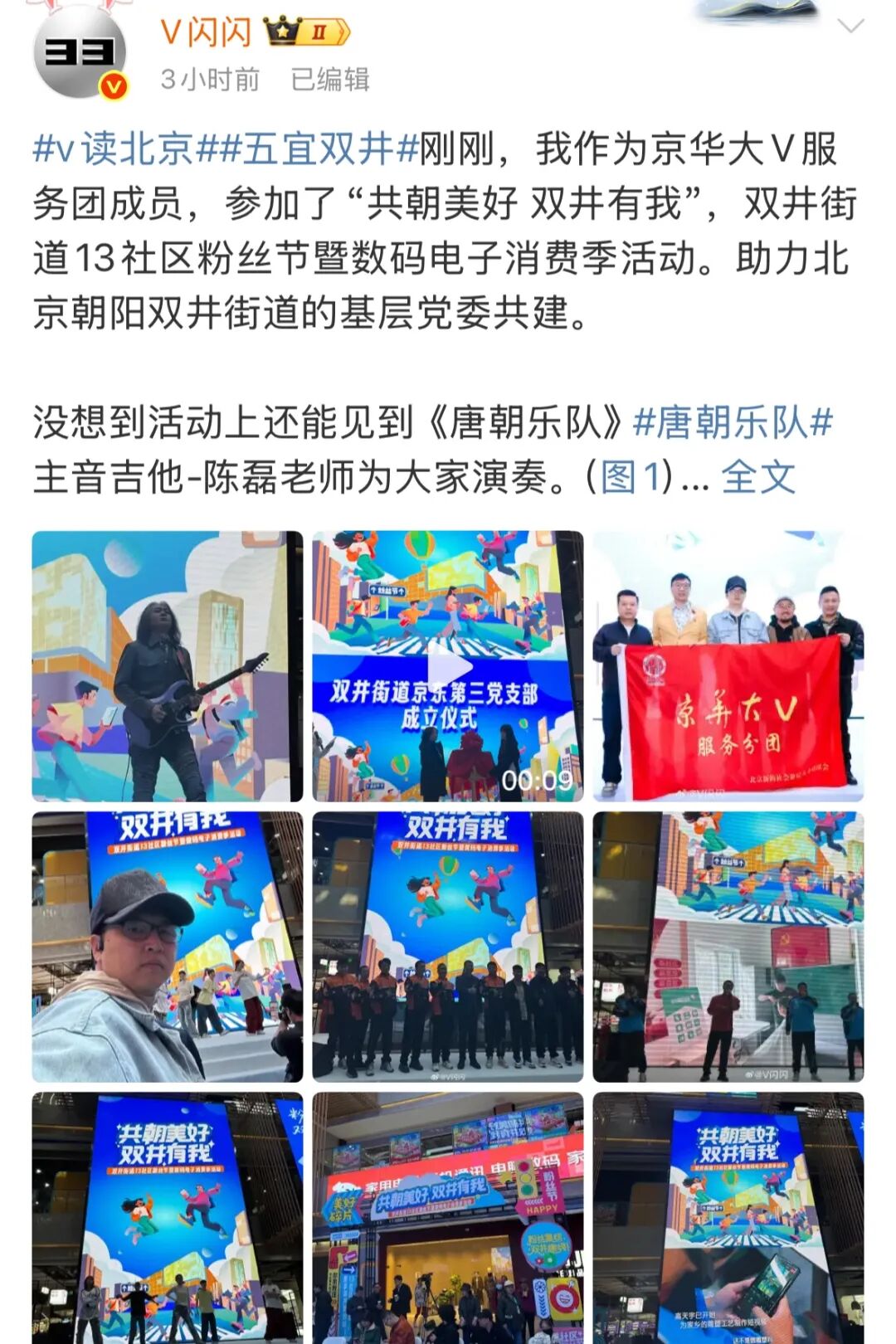
Task: Expand full post with 全文
Action: point(758,477)
